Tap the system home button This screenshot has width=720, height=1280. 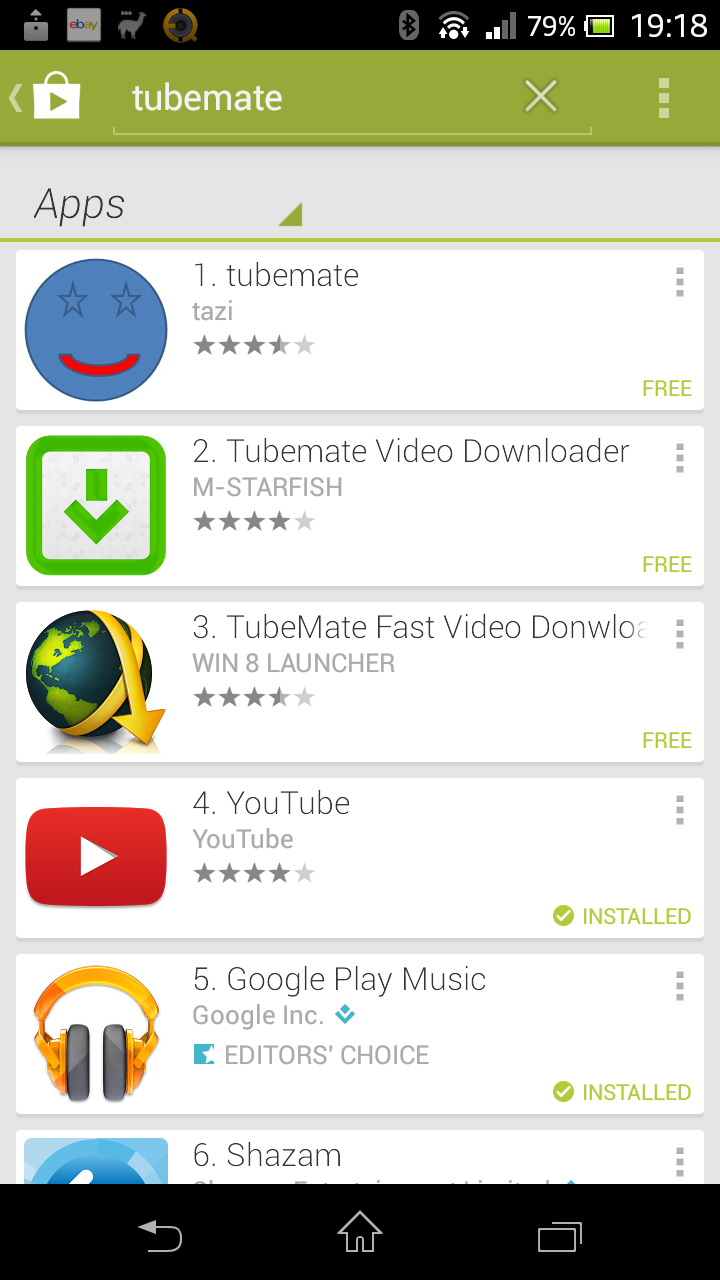360,1233
